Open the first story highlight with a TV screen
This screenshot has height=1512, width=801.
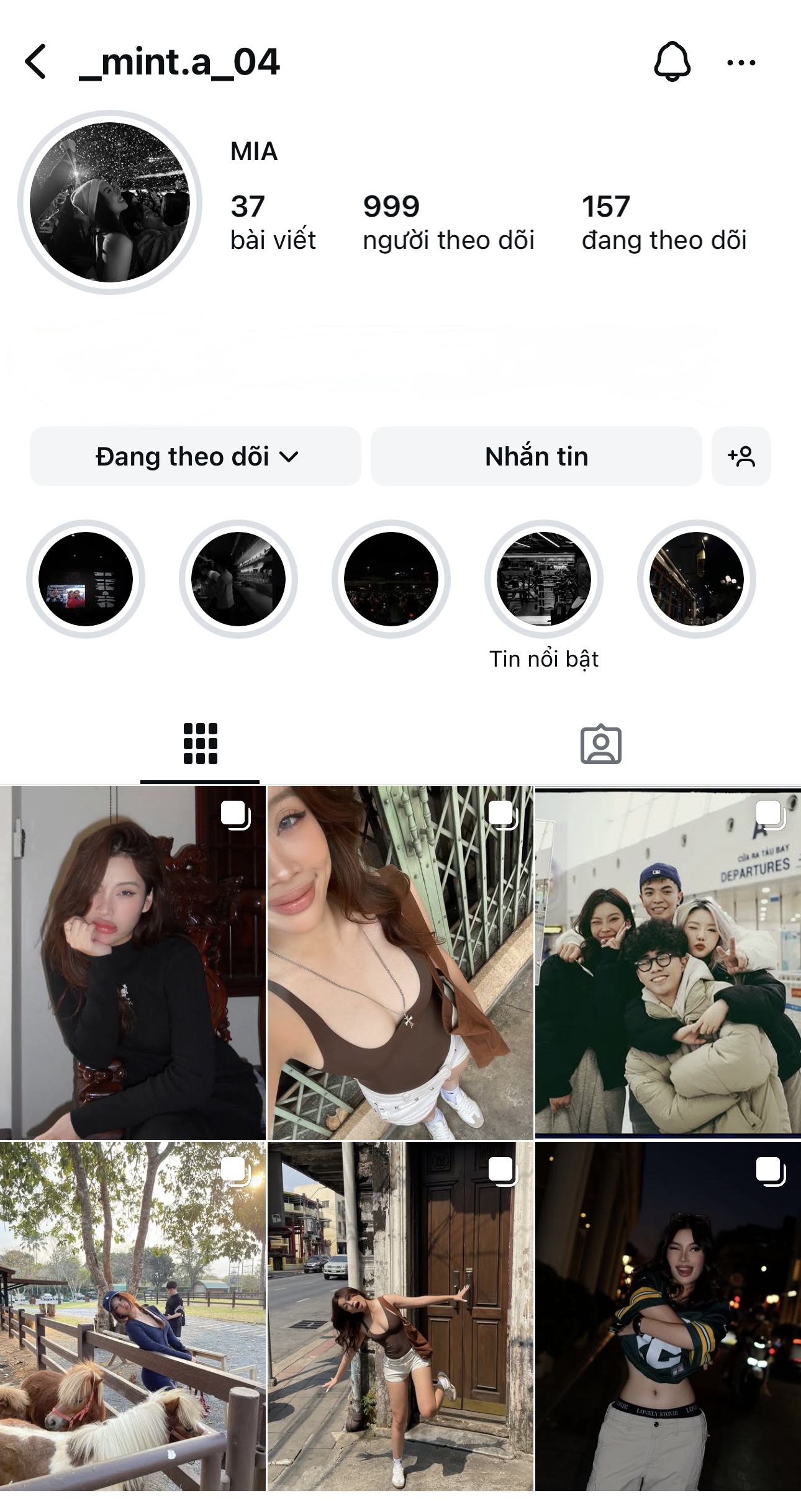pyautogui.click(x=86, y=579)
